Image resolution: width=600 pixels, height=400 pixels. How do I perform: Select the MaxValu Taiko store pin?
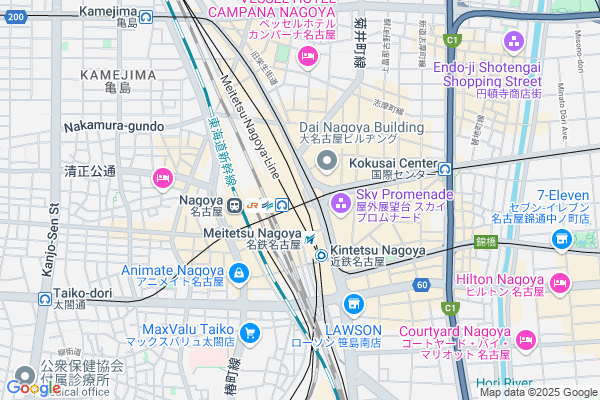coord(250,332)
